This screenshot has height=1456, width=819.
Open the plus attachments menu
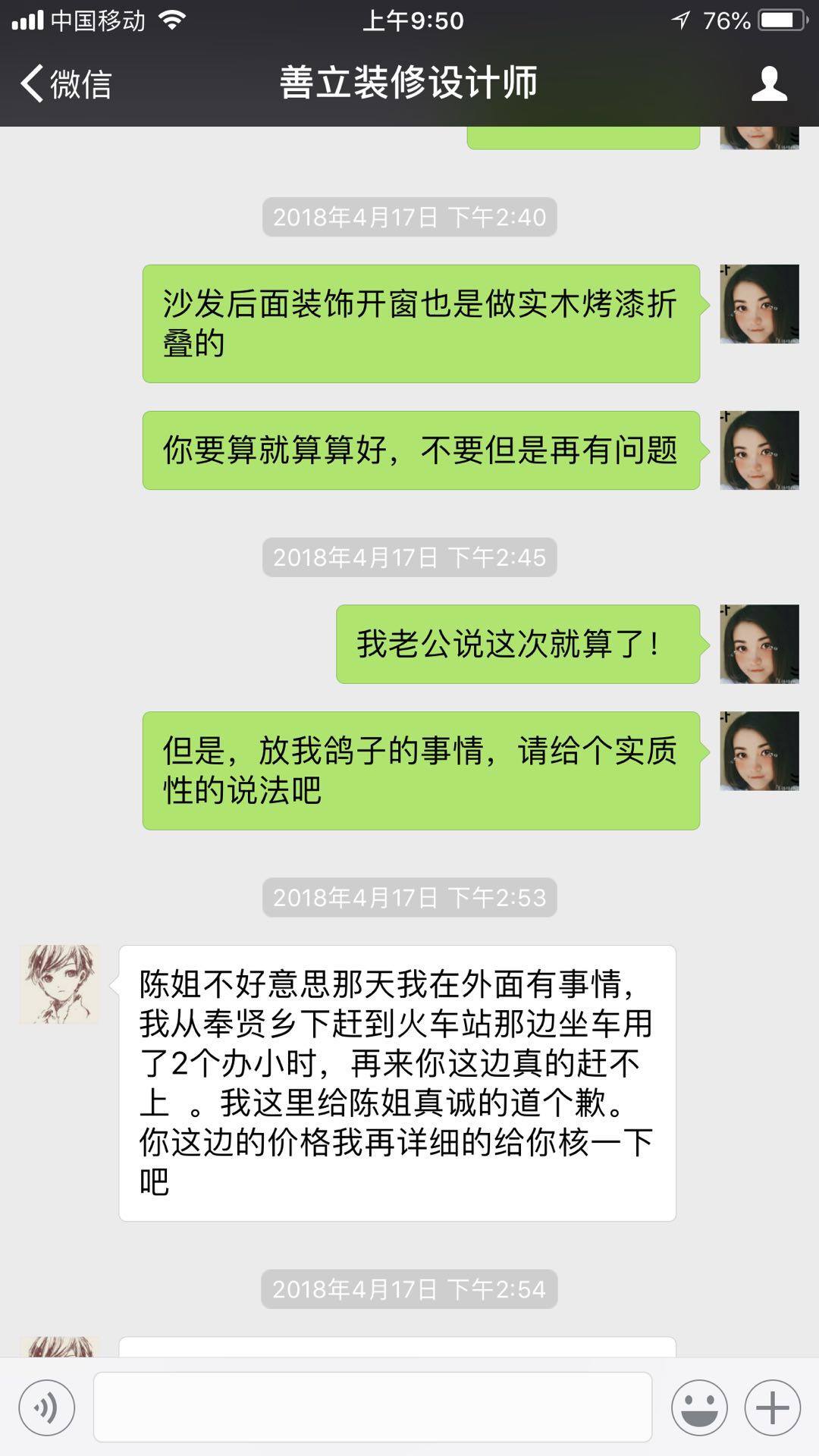coord(772,1408)
